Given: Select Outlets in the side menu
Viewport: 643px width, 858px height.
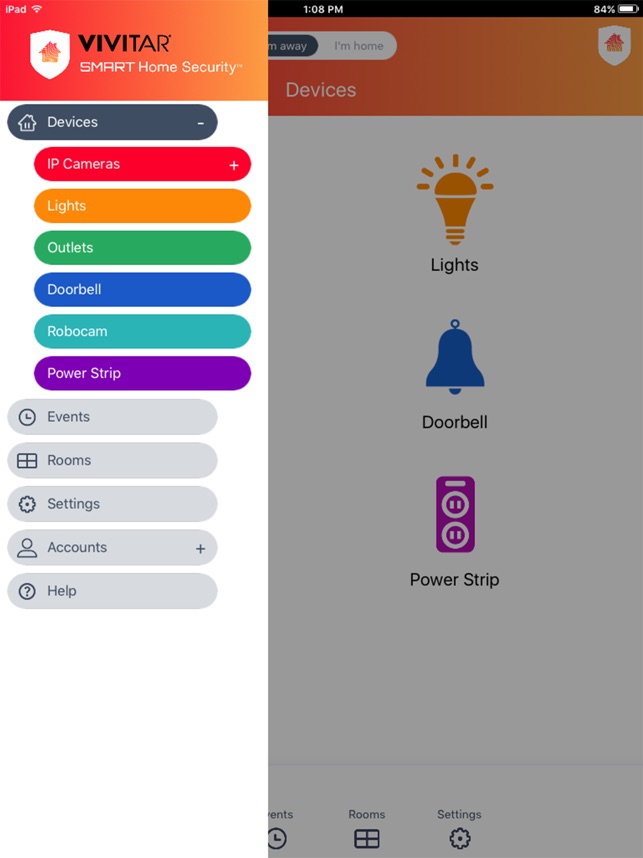Looking at the screenshot, I should 142,248.
